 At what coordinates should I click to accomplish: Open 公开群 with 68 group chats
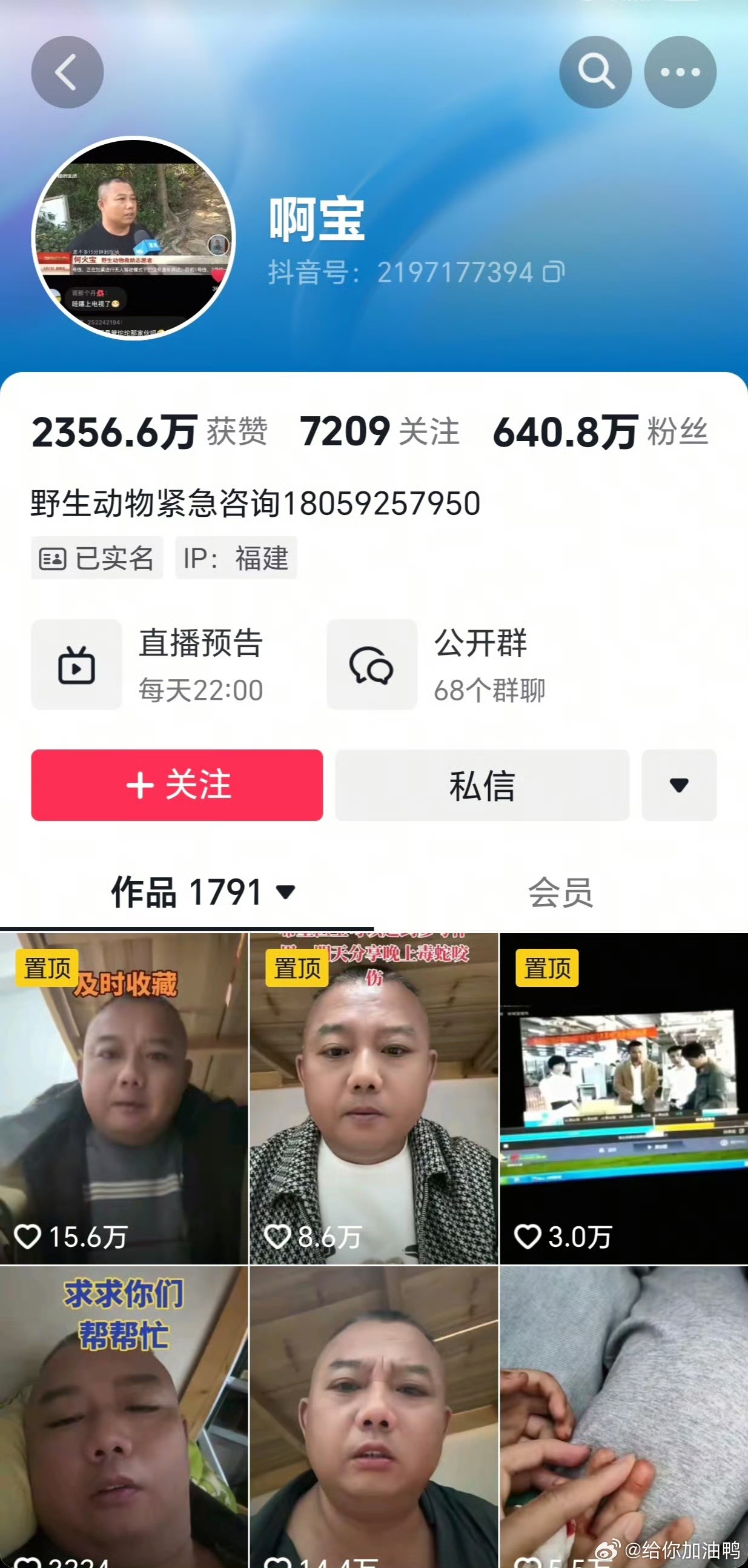437,665
